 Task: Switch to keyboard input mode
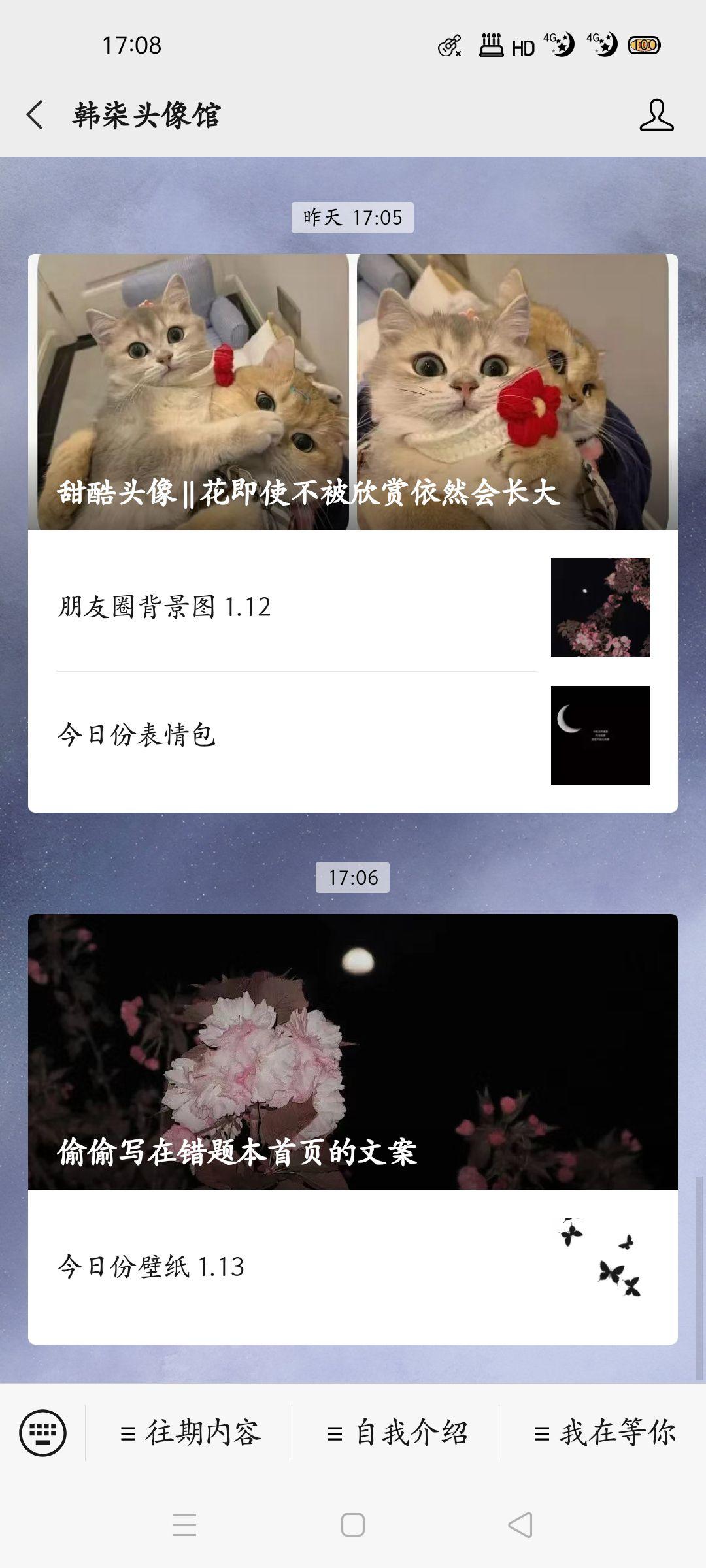tap(43, 1433)
